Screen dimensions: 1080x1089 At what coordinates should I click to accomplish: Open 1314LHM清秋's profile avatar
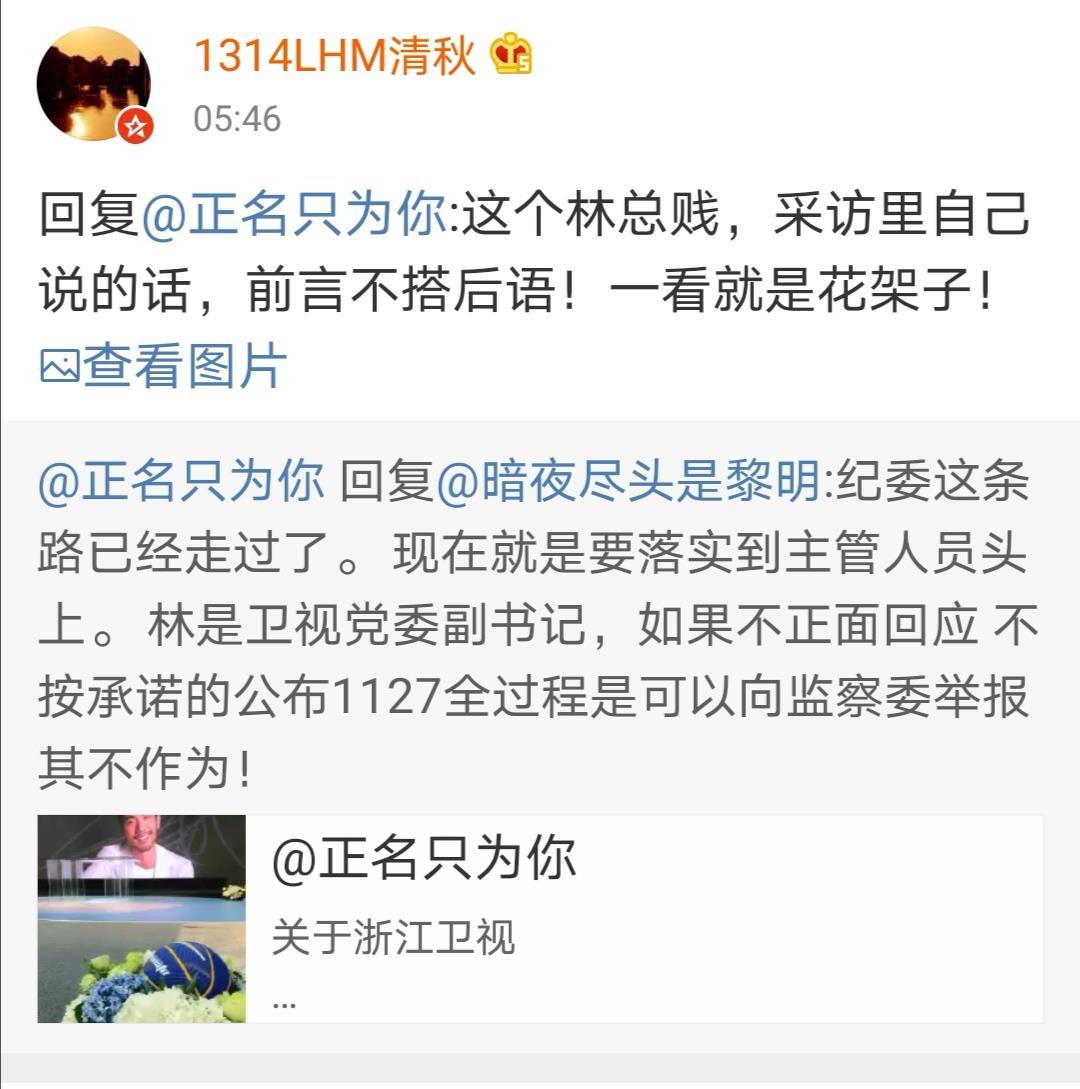click(x=93, y=85)
